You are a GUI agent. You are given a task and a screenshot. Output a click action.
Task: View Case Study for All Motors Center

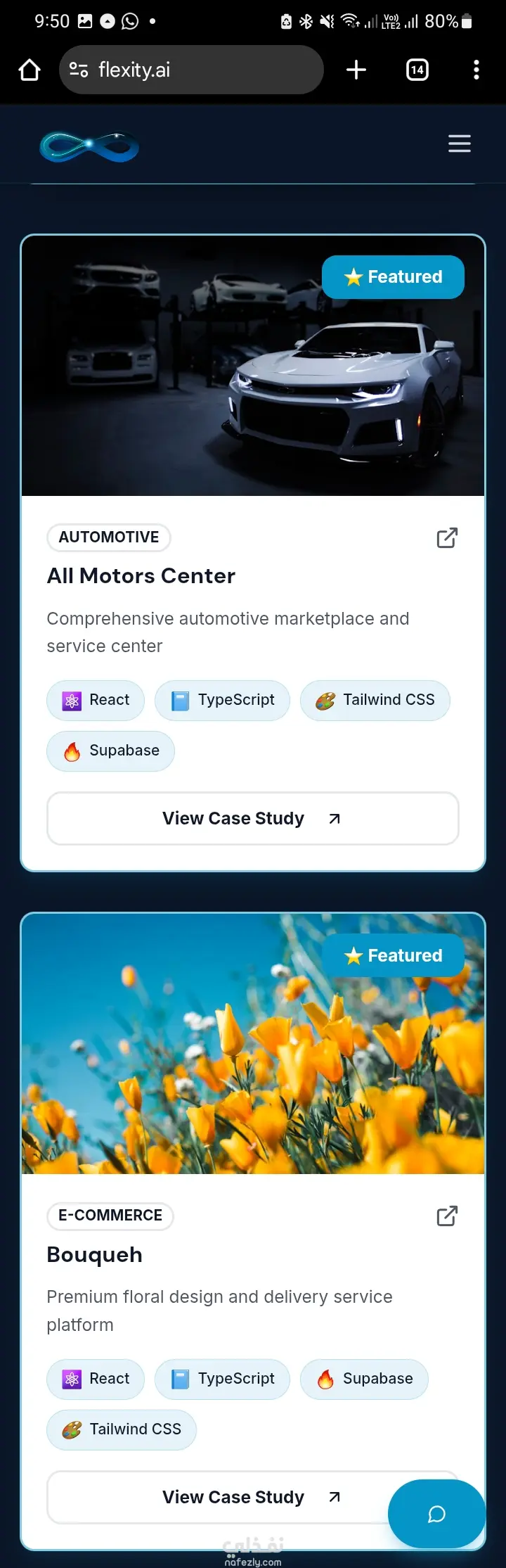(252, 818)
